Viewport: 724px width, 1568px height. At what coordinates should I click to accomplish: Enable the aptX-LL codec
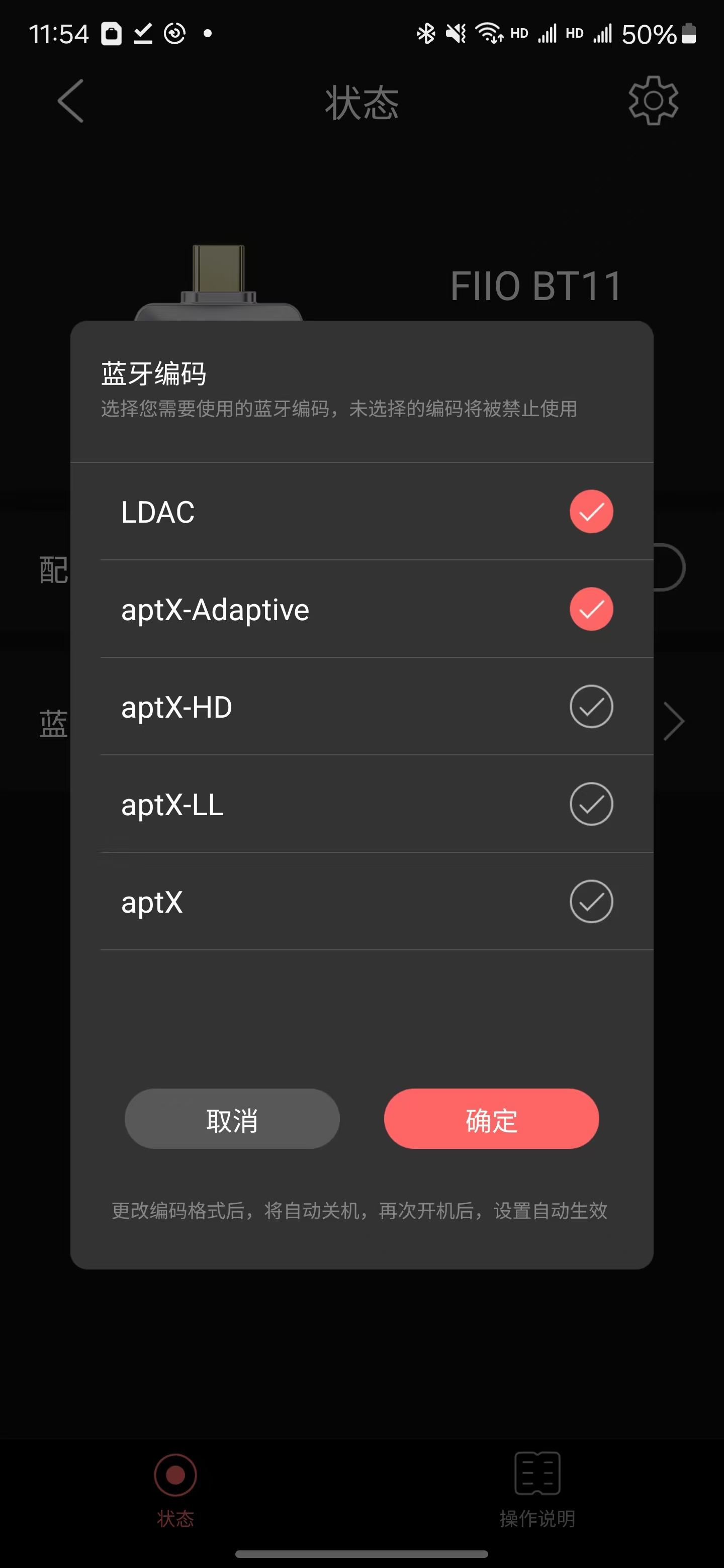pos(591,804)
